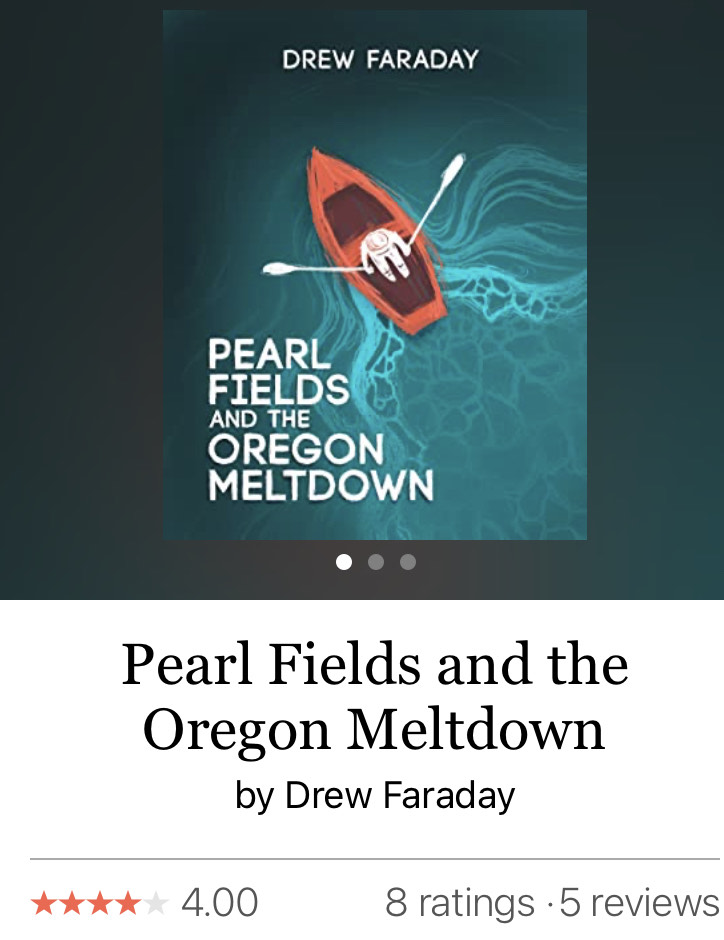The height and width of the screenshot is (940, 724).
Task: View the 8 ratings
Action: tap(460, 903)
